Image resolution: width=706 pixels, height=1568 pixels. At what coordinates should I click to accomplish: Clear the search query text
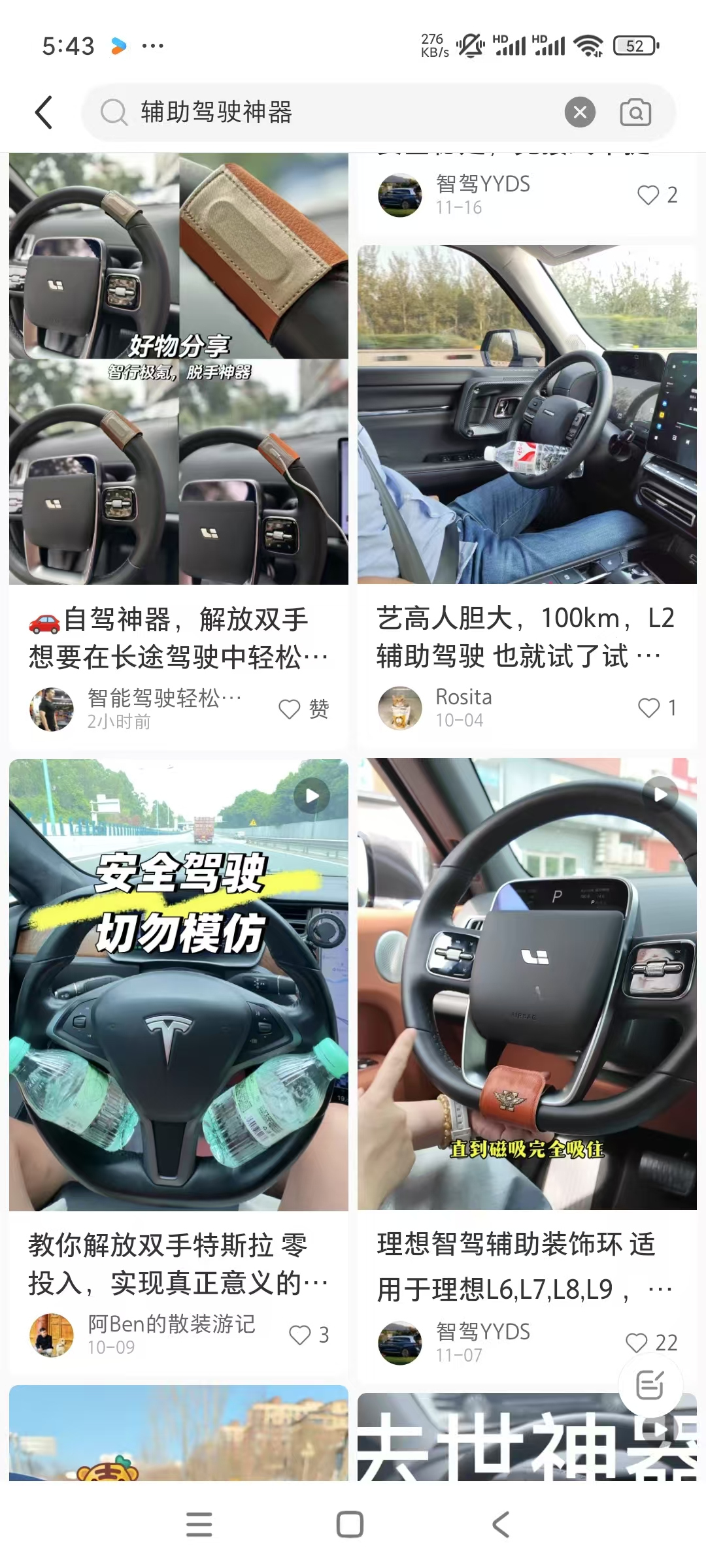coord(580,112)
